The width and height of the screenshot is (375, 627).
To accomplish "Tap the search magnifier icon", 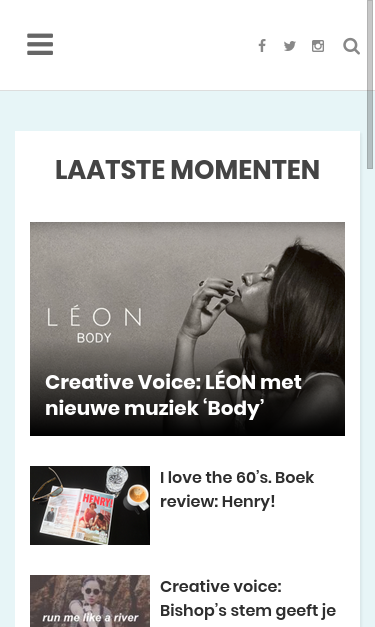I will point(351,46).
